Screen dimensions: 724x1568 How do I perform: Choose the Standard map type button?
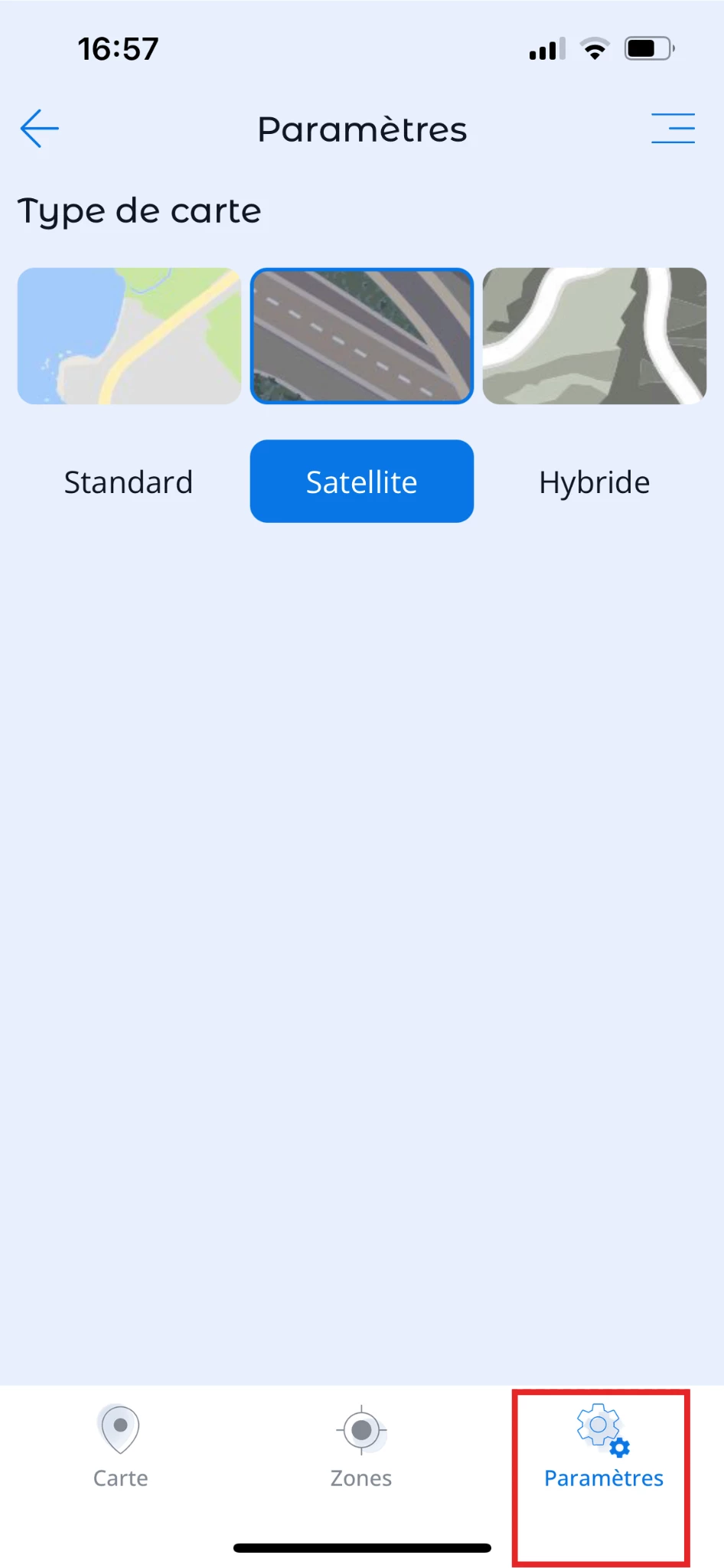click(x=129, y=482)
